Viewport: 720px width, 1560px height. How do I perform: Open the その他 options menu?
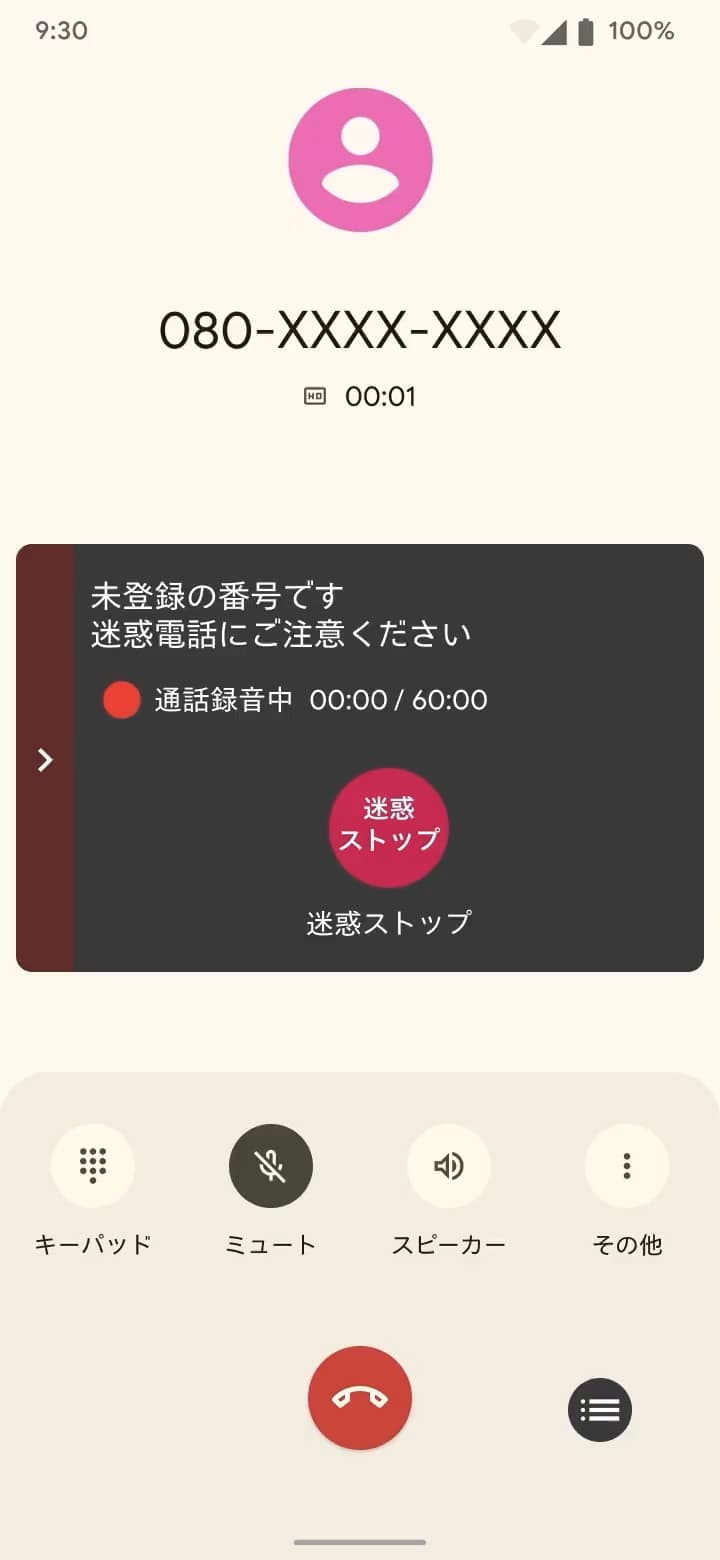coord(626,1165)
